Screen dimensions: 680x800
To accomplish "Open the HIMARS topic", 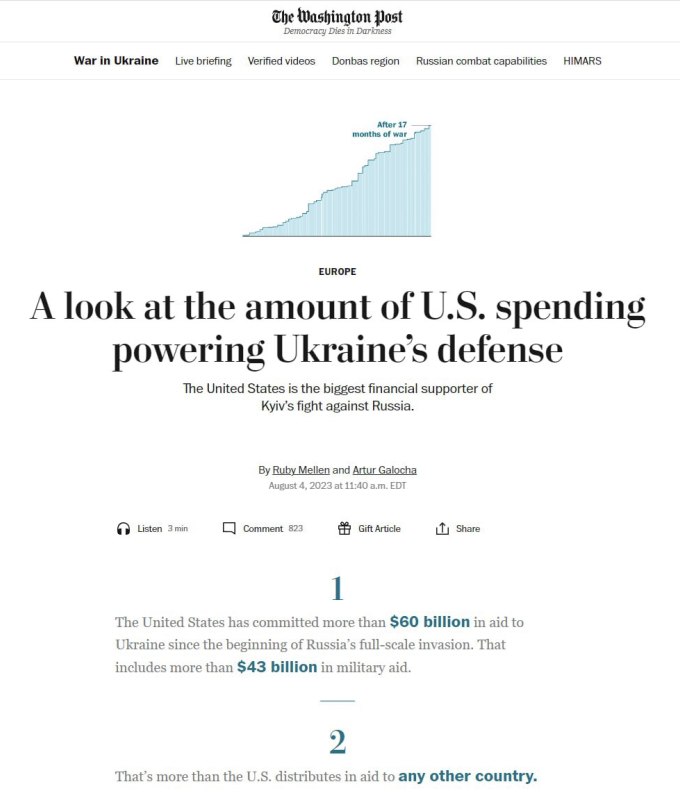I will (x=582, y=61).
